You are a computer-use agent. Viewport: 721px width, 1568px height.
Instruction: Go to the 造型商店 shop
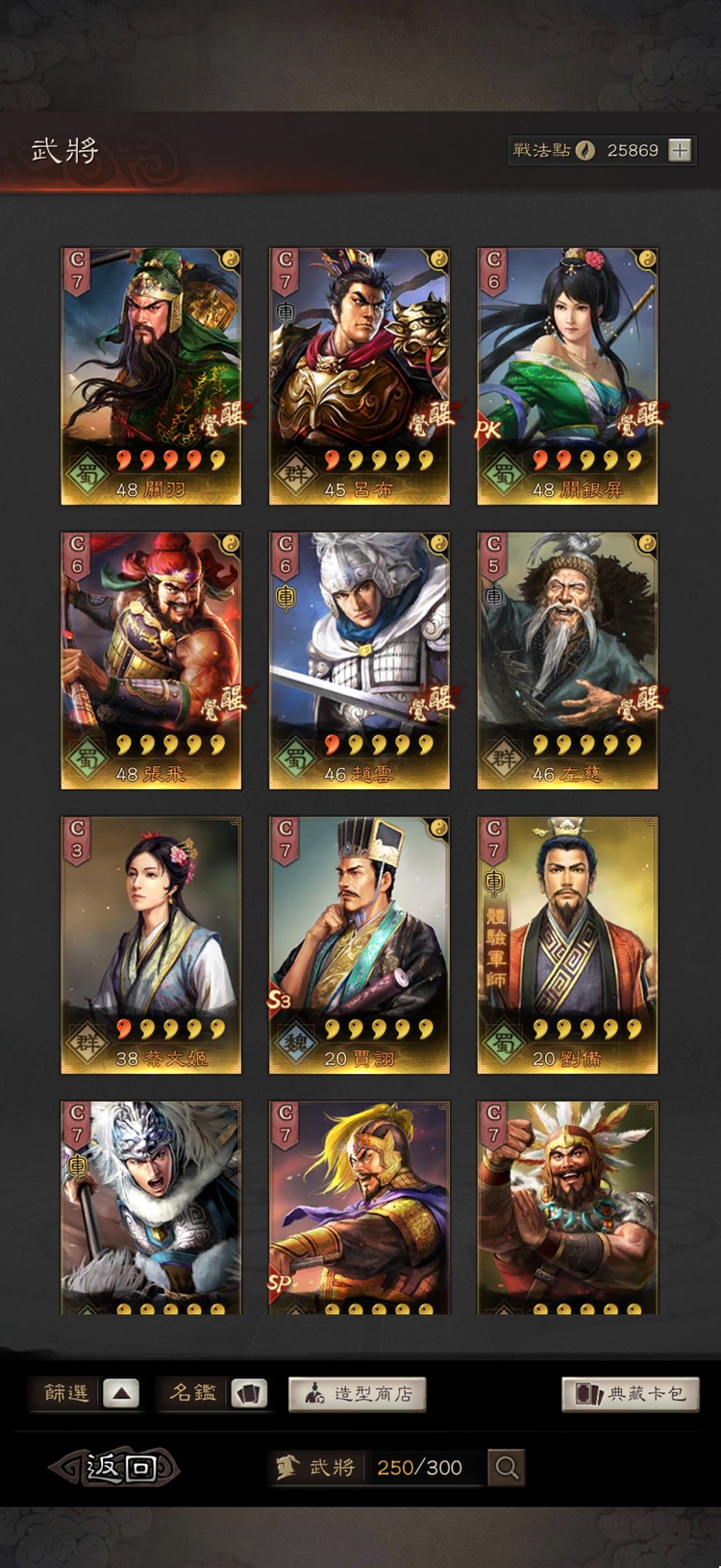(357, 1394)
